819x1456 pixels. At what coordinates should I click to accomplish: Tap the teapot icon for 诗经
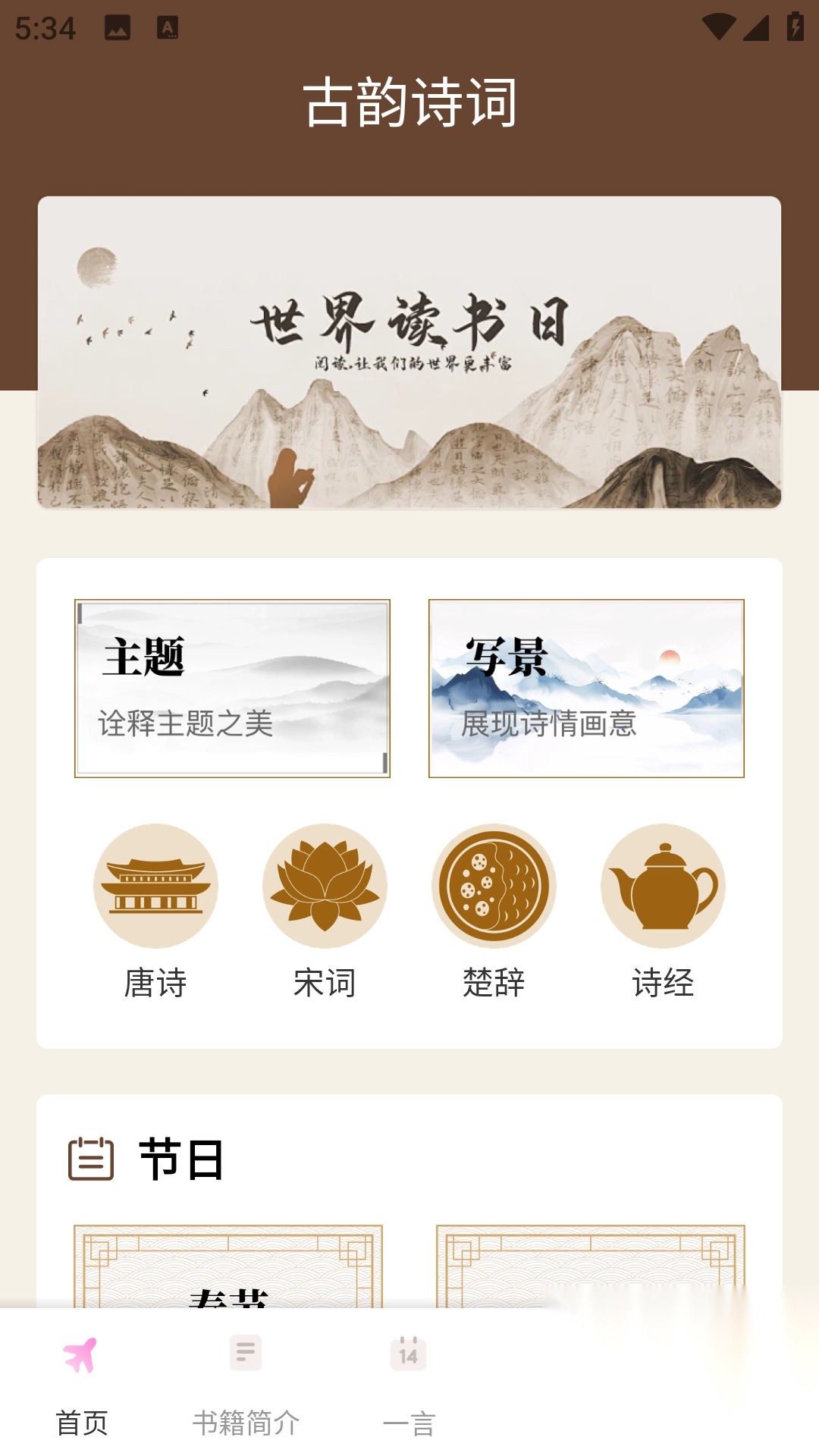click(x=662, y=886)
